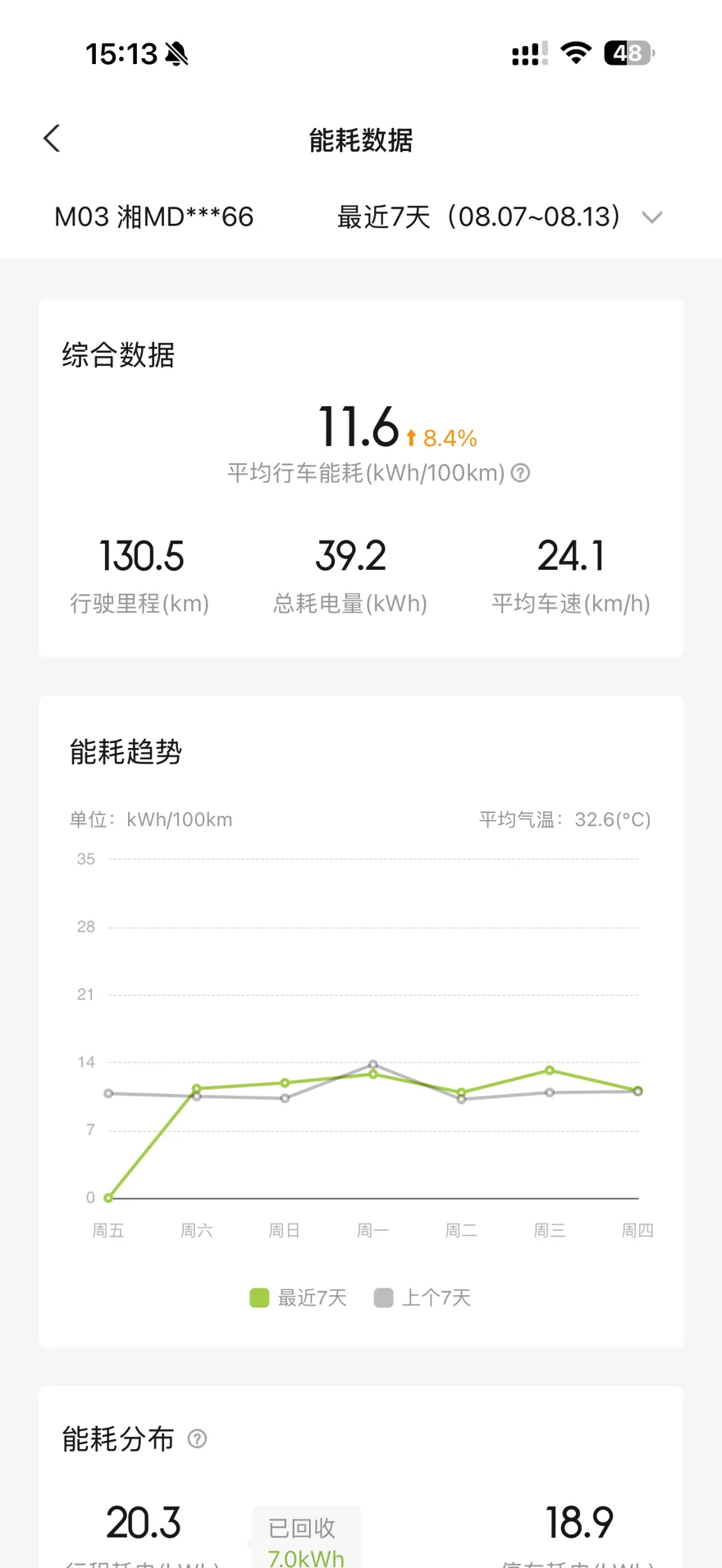
Task: Tap the help icon next to 能耗分布
Action: (x=197, y=1438)
